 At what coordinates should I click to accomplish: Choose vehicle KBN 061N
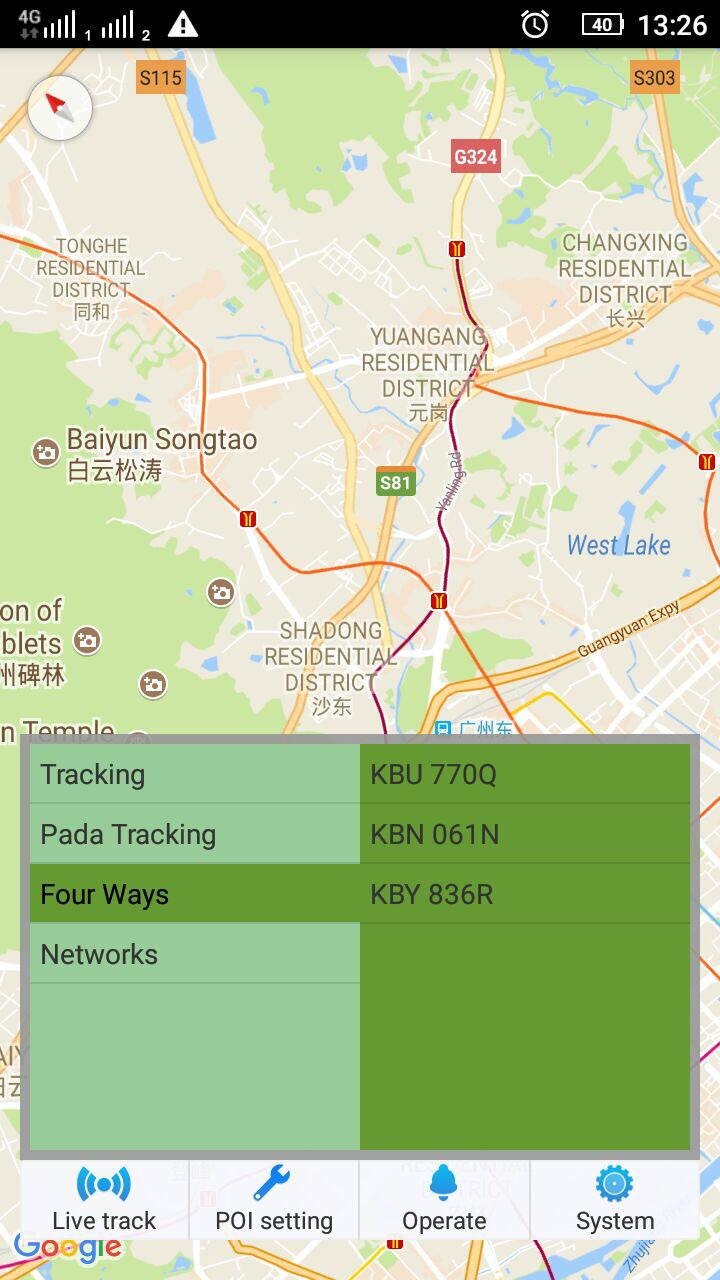tap(524, 834)
